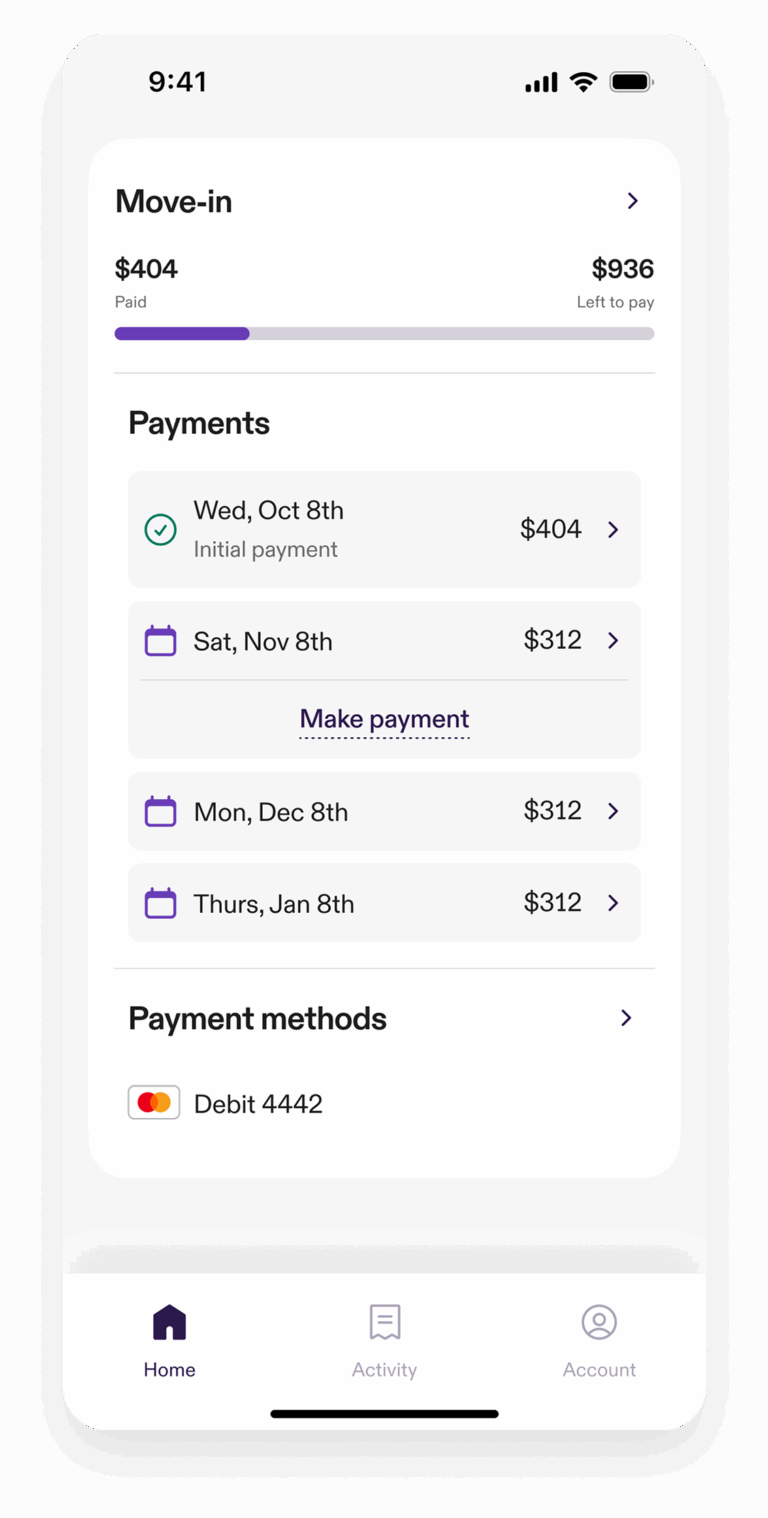View the Mon, Dec 8th payment
This screenshot has height=1518, width=768.
coord(384,811)
